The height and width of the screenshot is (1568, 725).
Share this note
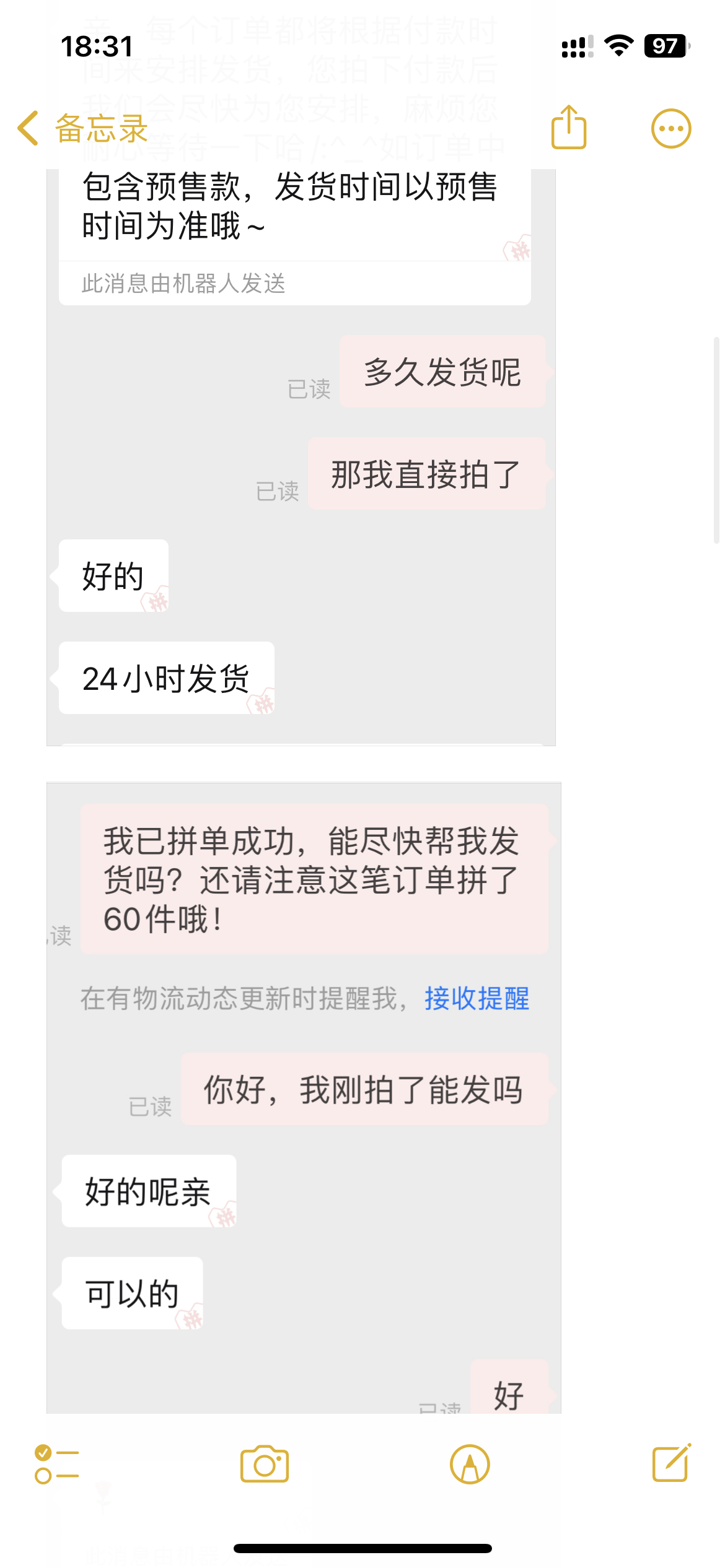pyautogui.click(x=568, y=128)
